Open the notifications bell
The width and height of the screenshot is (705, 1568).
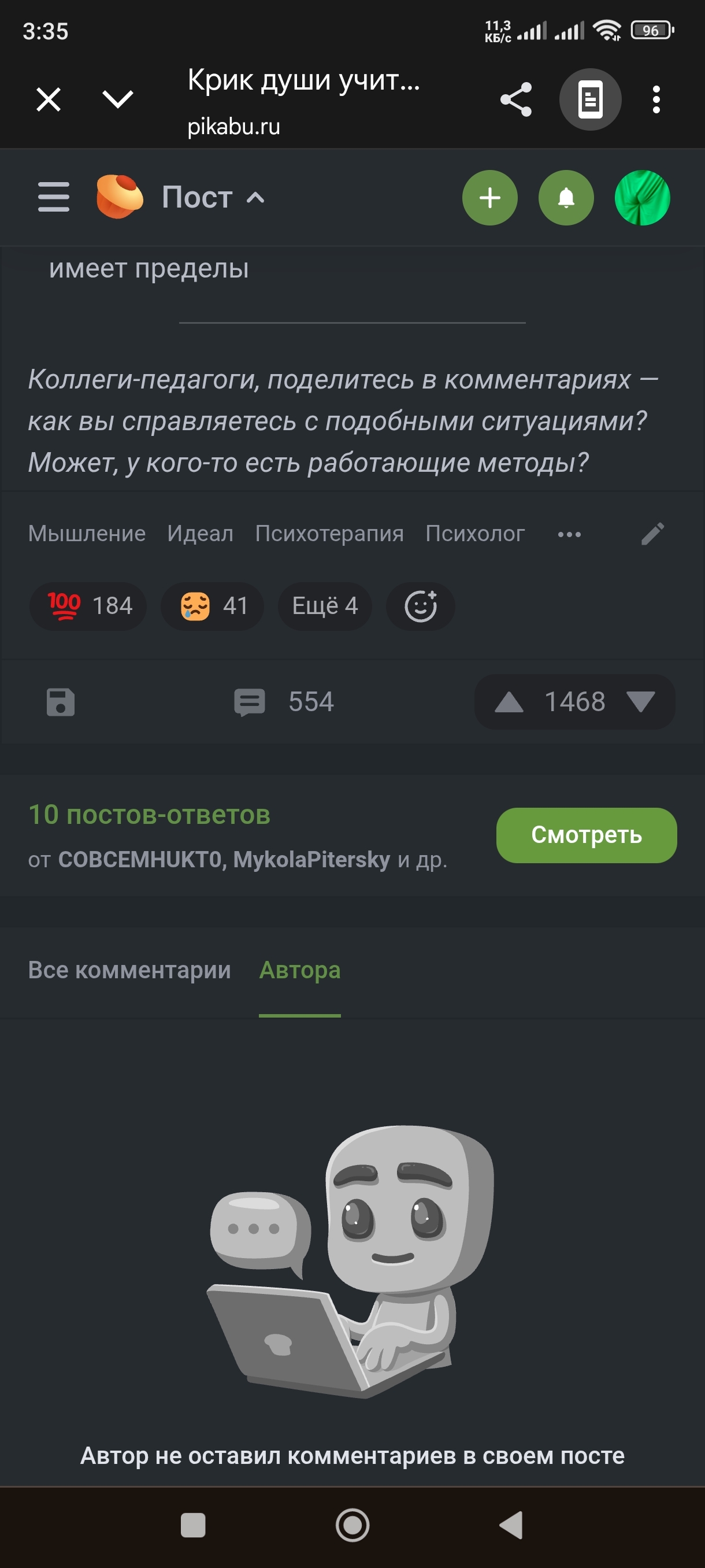point(566,198)
